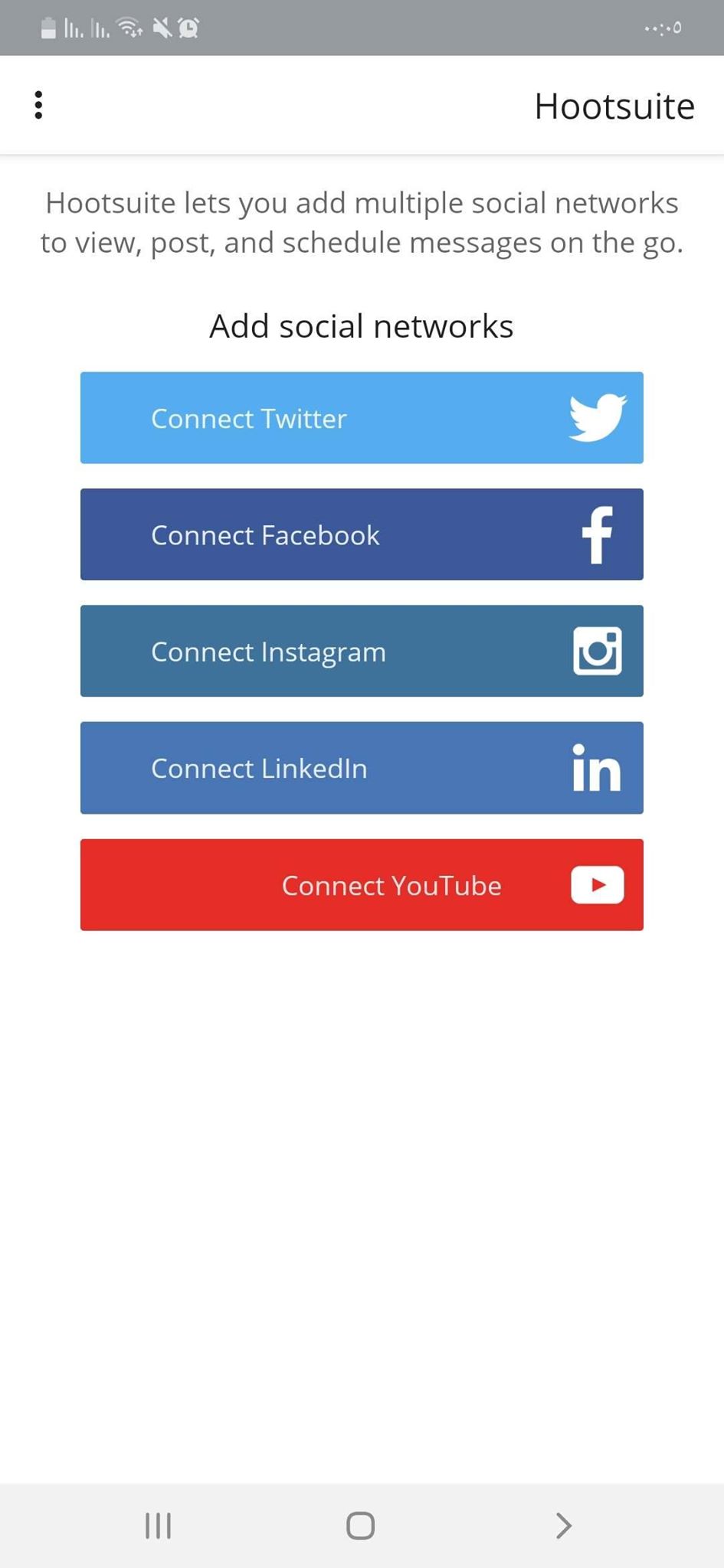Add a LinkedIn network
724x1568 pixels.
tap(362, 768)
